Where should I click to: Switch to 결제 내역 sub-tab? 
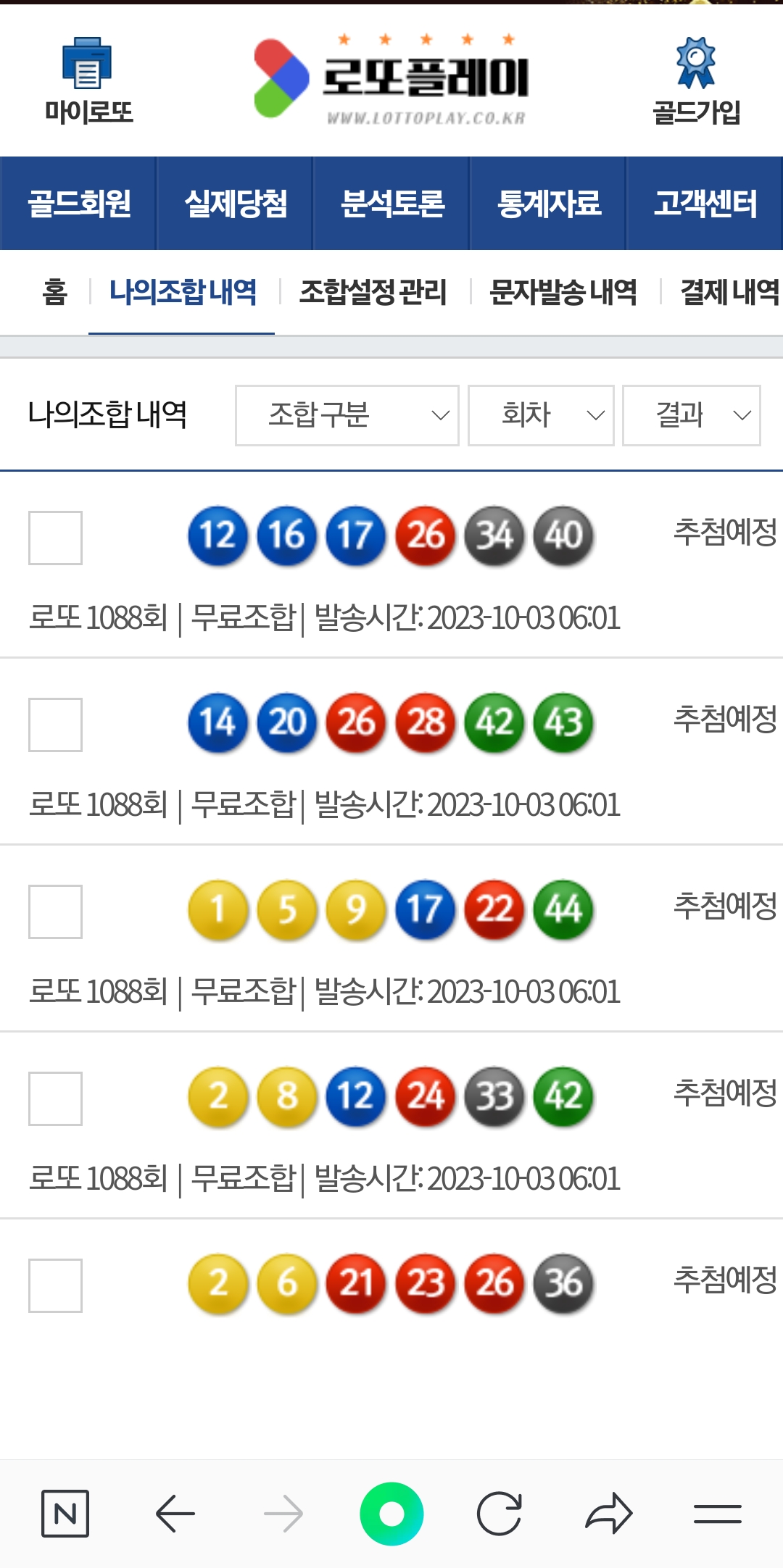(729, 292)
